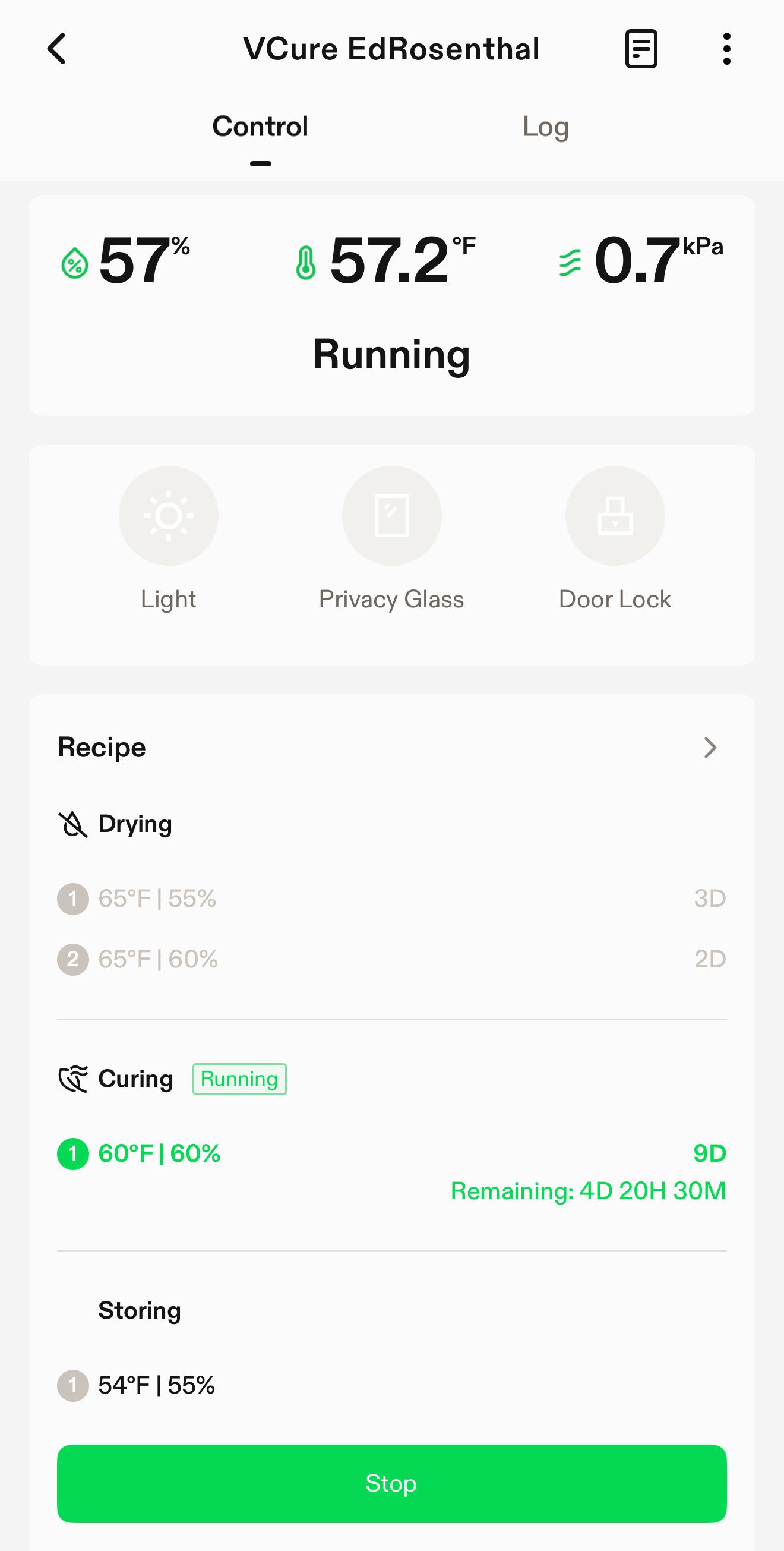Toggle the Door Lock
Viewport: 784px width, 1551px height.
pos(615,516)
